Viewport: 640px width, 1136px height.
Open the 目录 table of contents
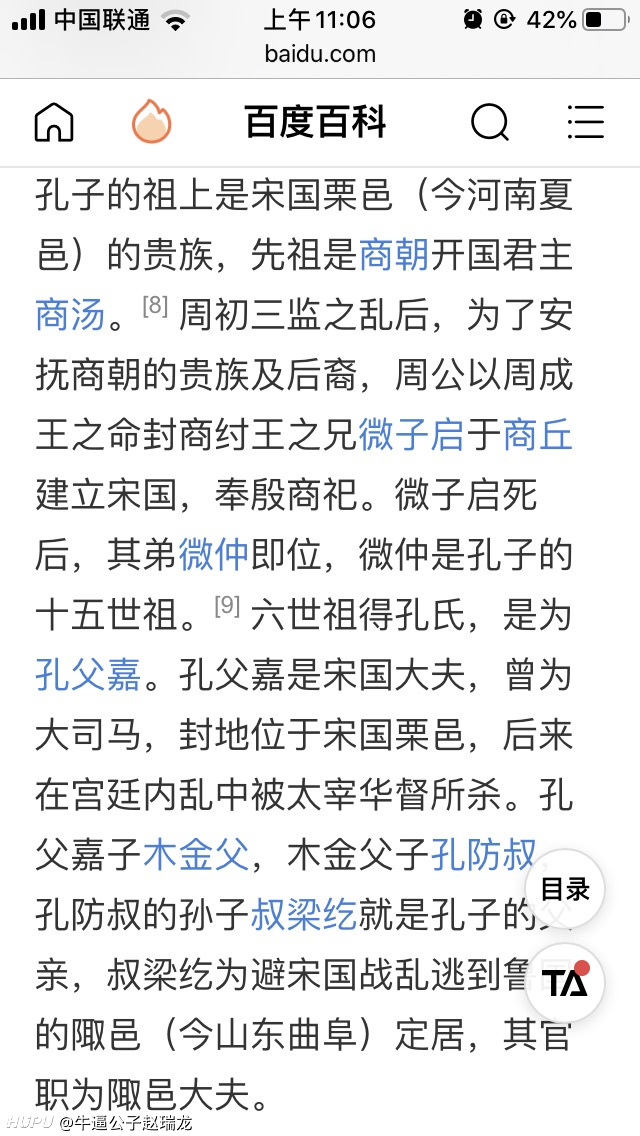tap(565, 890)
